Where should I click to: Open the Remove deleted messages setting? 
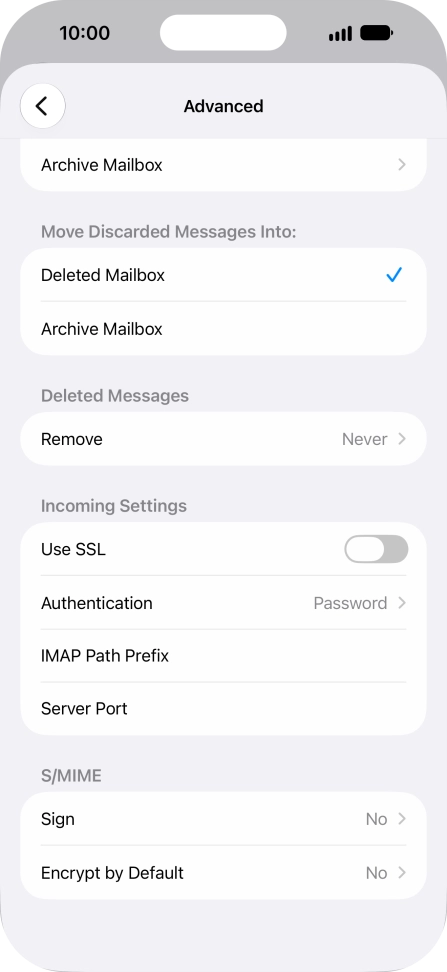coord(223,439)
